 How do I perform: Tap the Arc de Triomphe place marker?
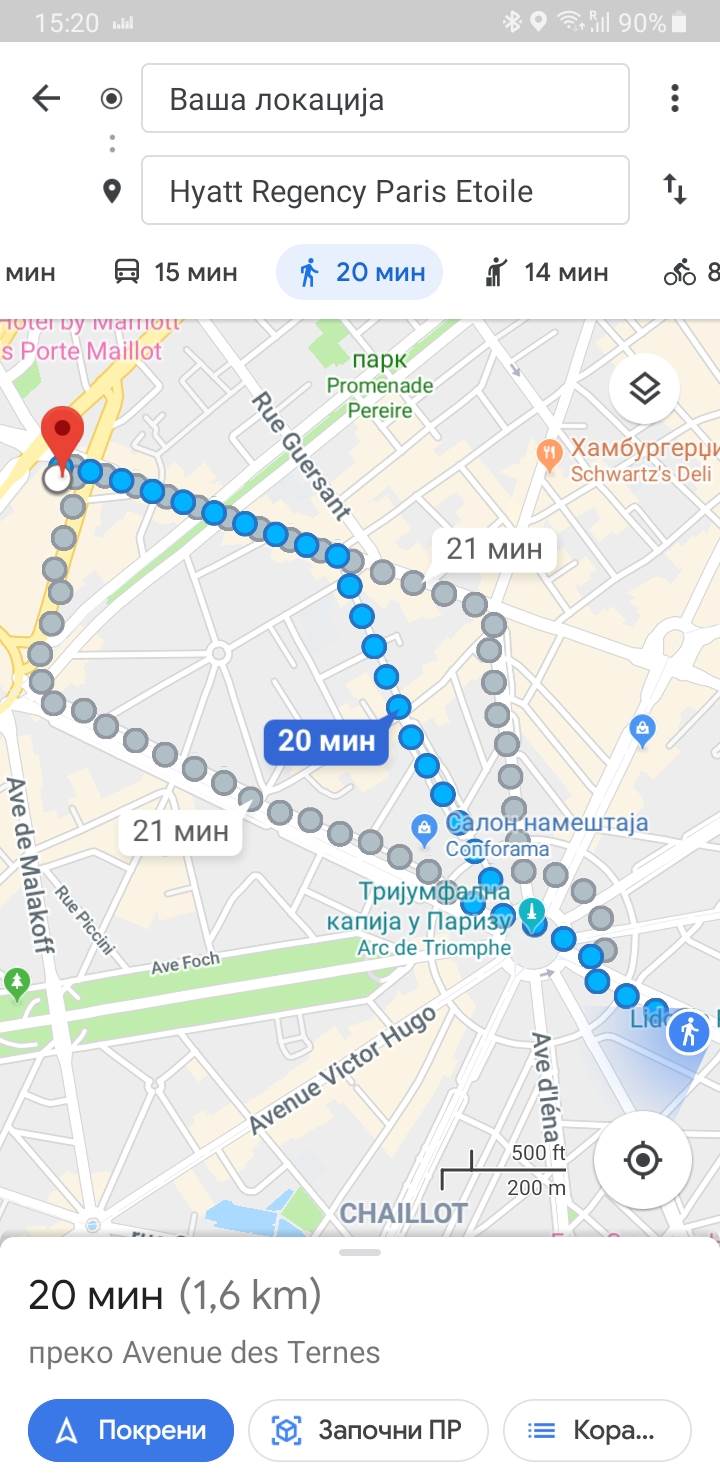[534, 910]
